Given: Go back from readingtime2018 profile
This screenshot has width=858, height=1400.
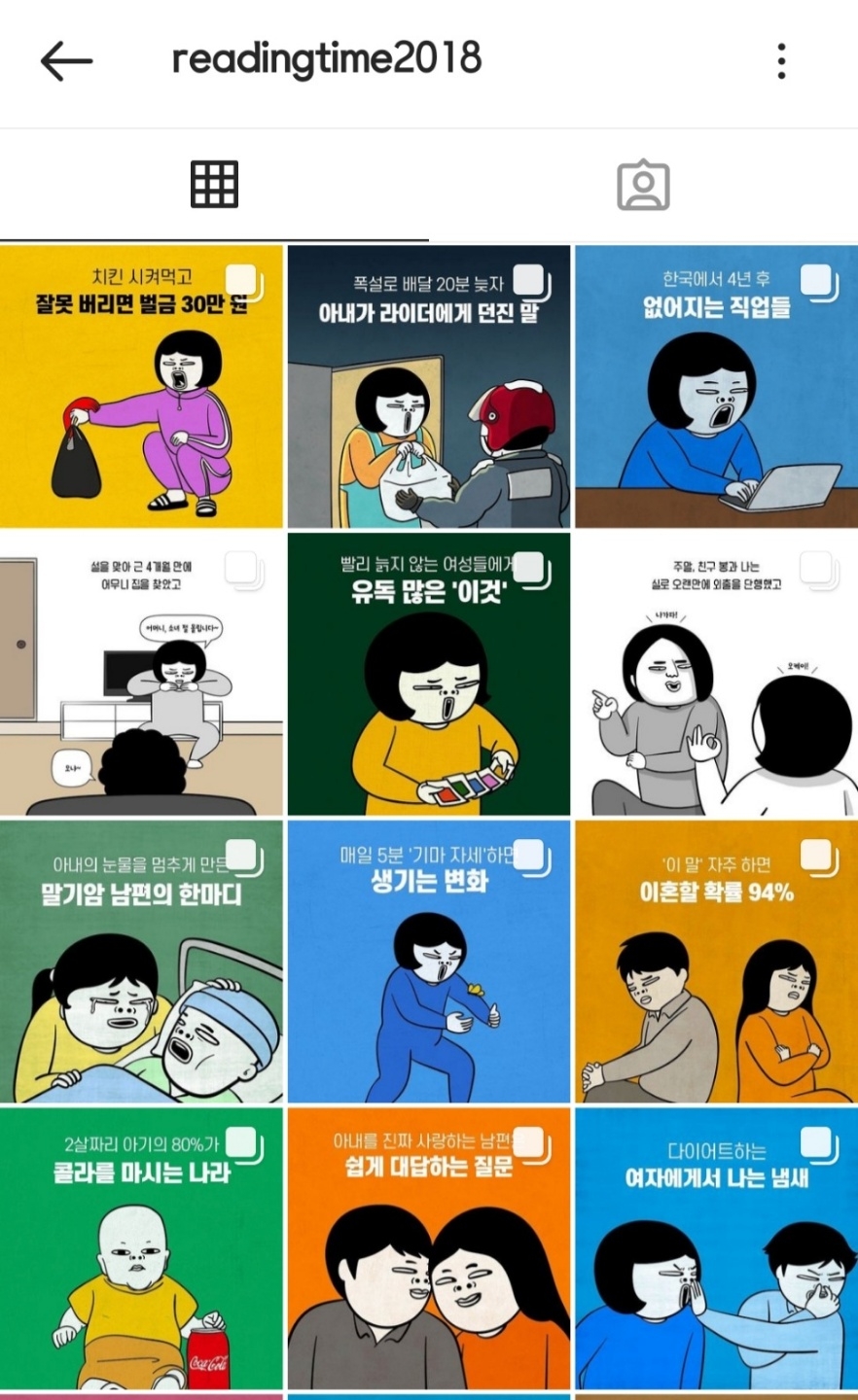Looking at the screenshot, I should 66,62.
